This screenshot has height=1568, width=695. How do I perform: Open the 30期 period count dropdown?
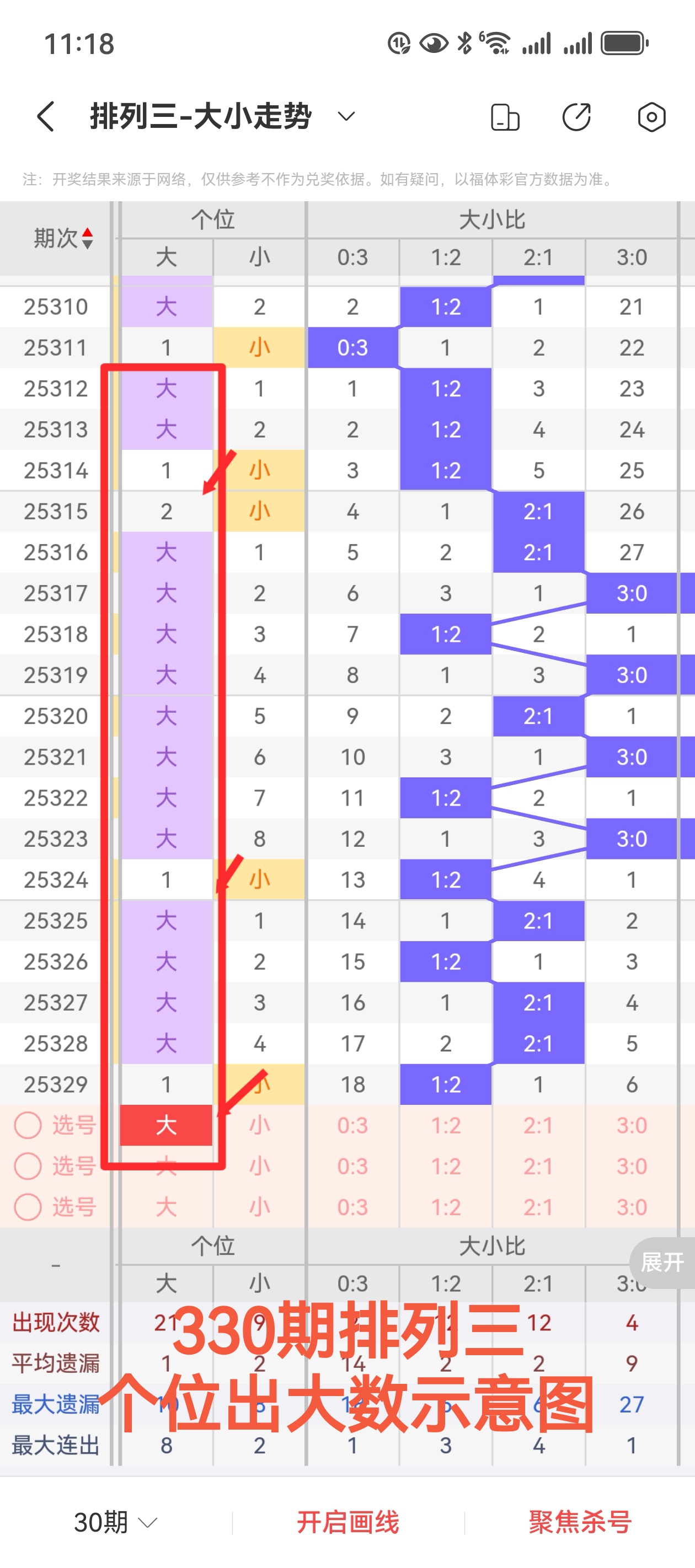point(115,1522)
